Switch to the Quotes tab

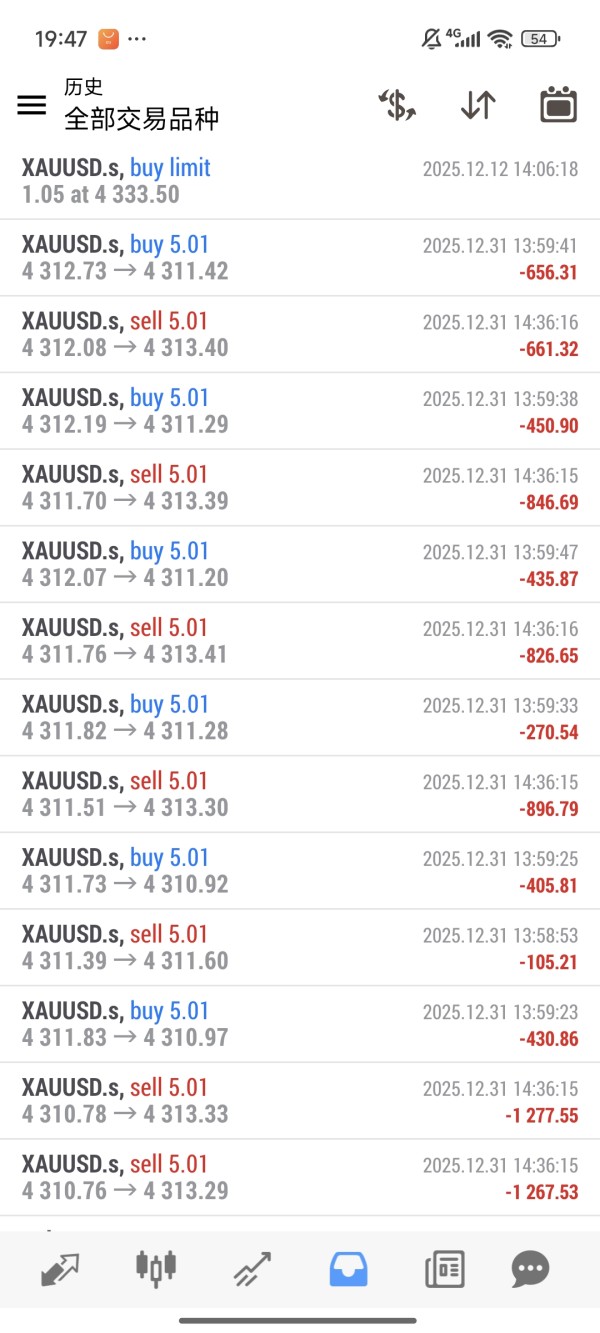(60, 1268)
